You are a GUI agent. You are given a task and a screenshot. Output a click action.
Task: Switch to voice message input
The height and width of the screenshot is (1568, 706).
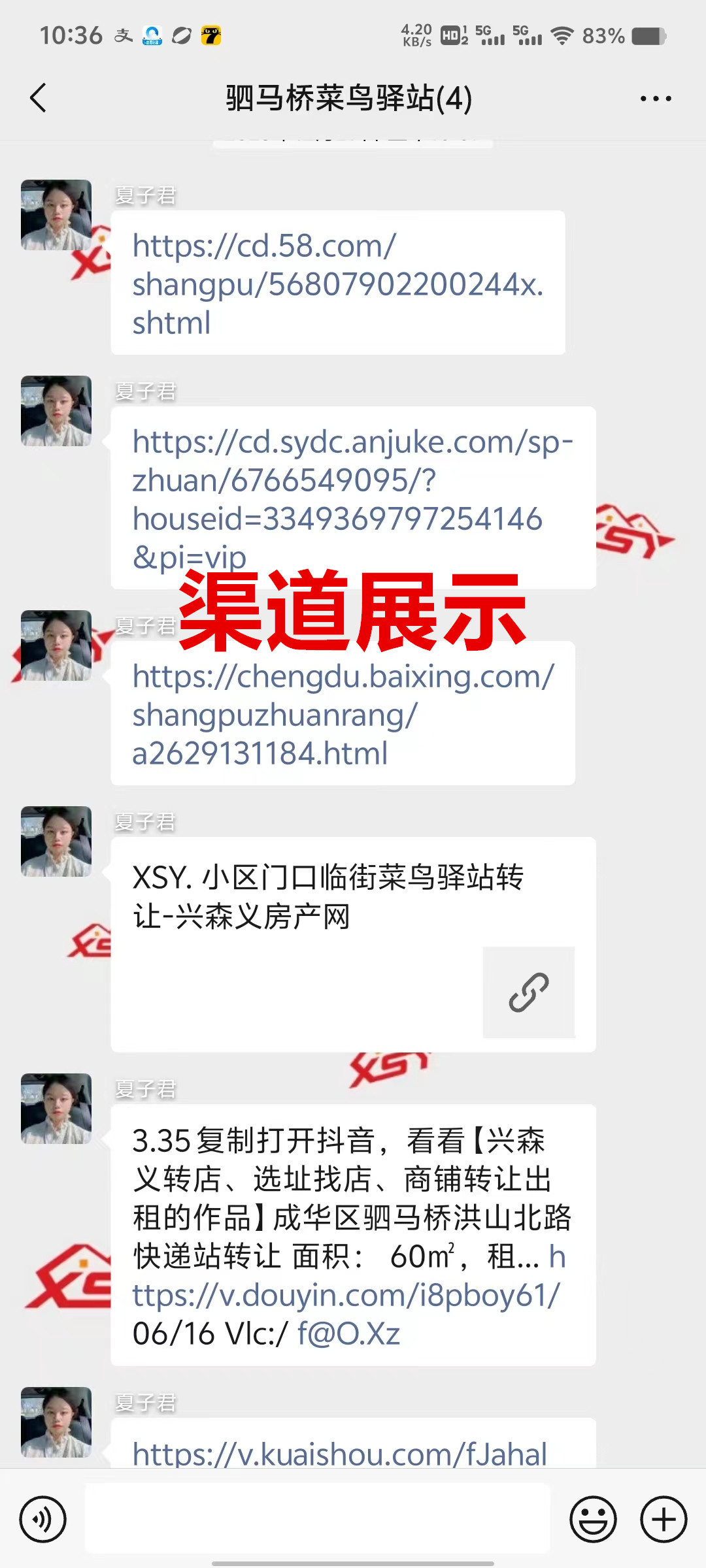pyautogui.click(x=43, y=1519)
